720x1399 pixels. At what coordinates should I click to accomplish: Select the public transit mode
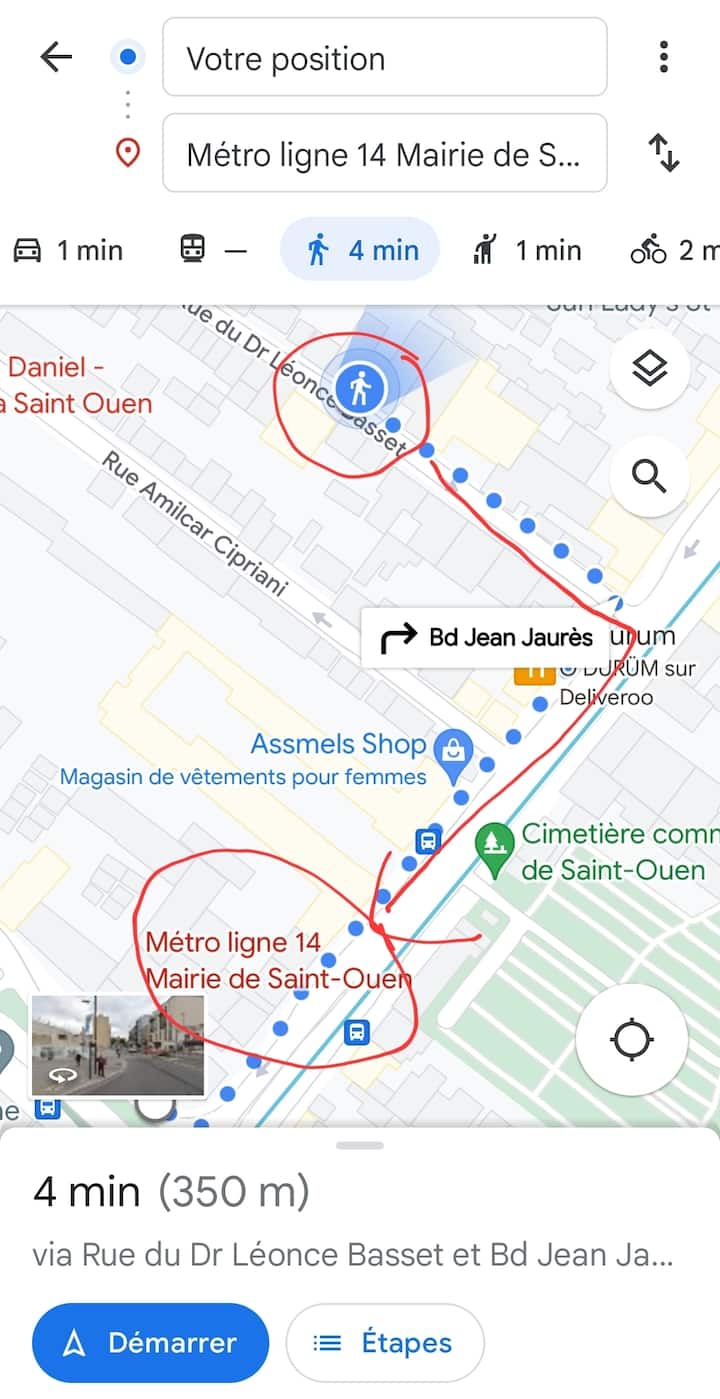click(212, 249)
